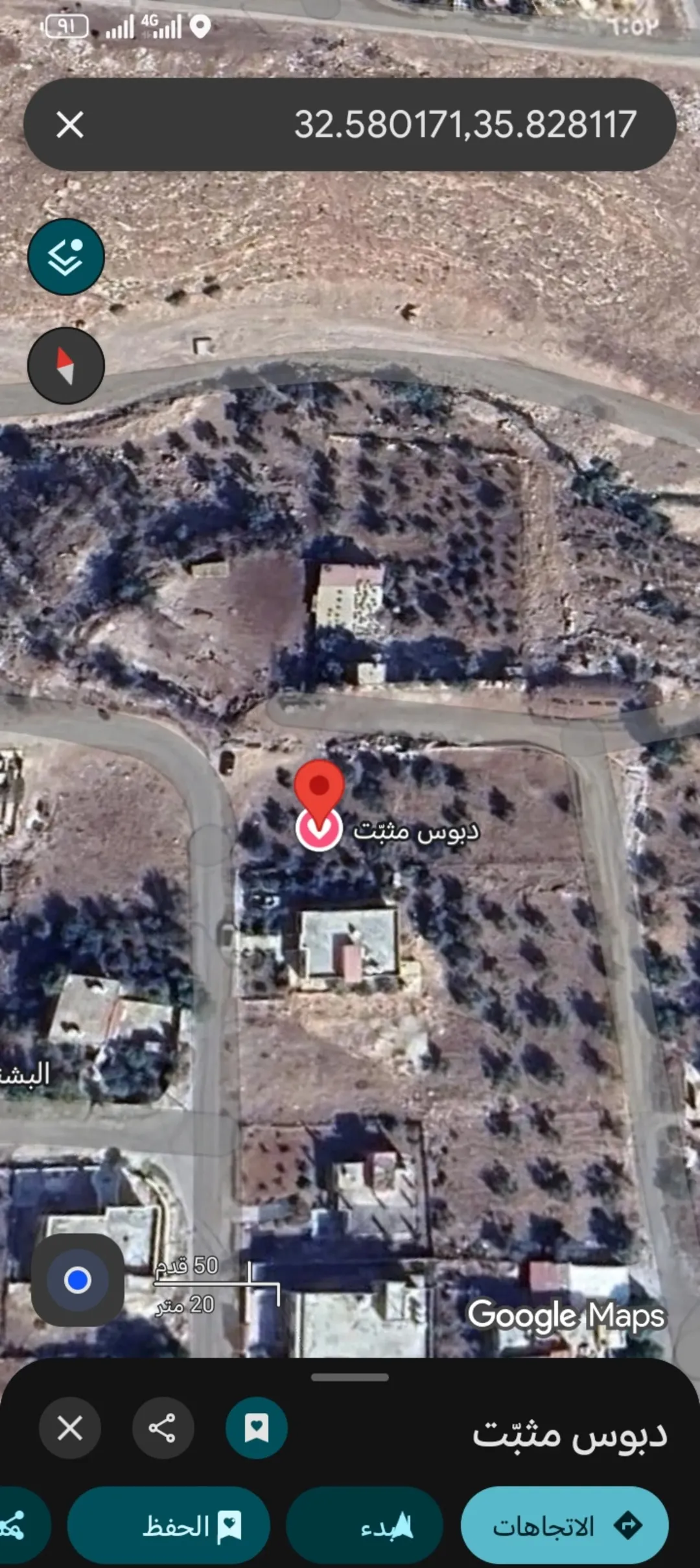
Task: Tap the round save bookmark icon
Action: [x=257, y=1428]
